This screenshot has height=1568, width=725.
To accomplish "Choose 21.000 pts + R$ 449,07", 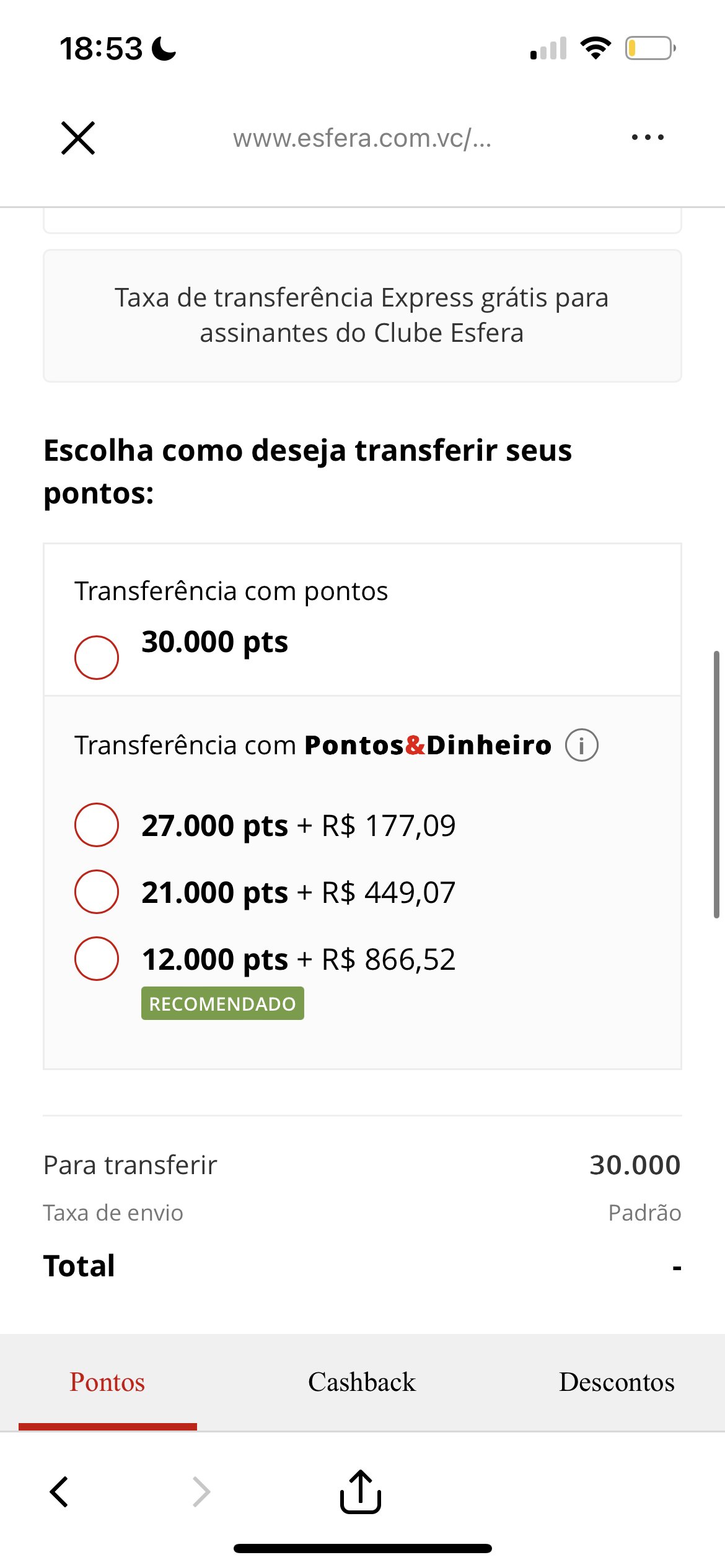I will point(97,892).
